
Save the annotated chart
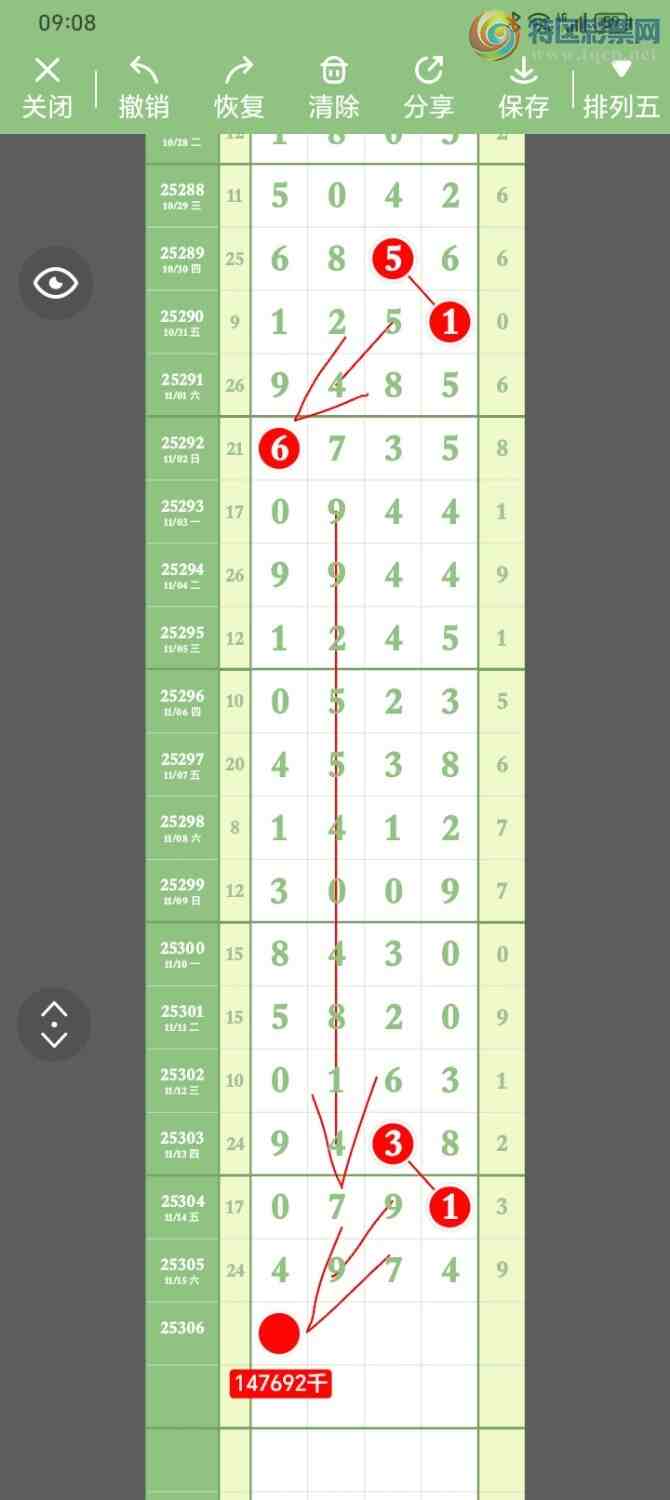(523, 87)
